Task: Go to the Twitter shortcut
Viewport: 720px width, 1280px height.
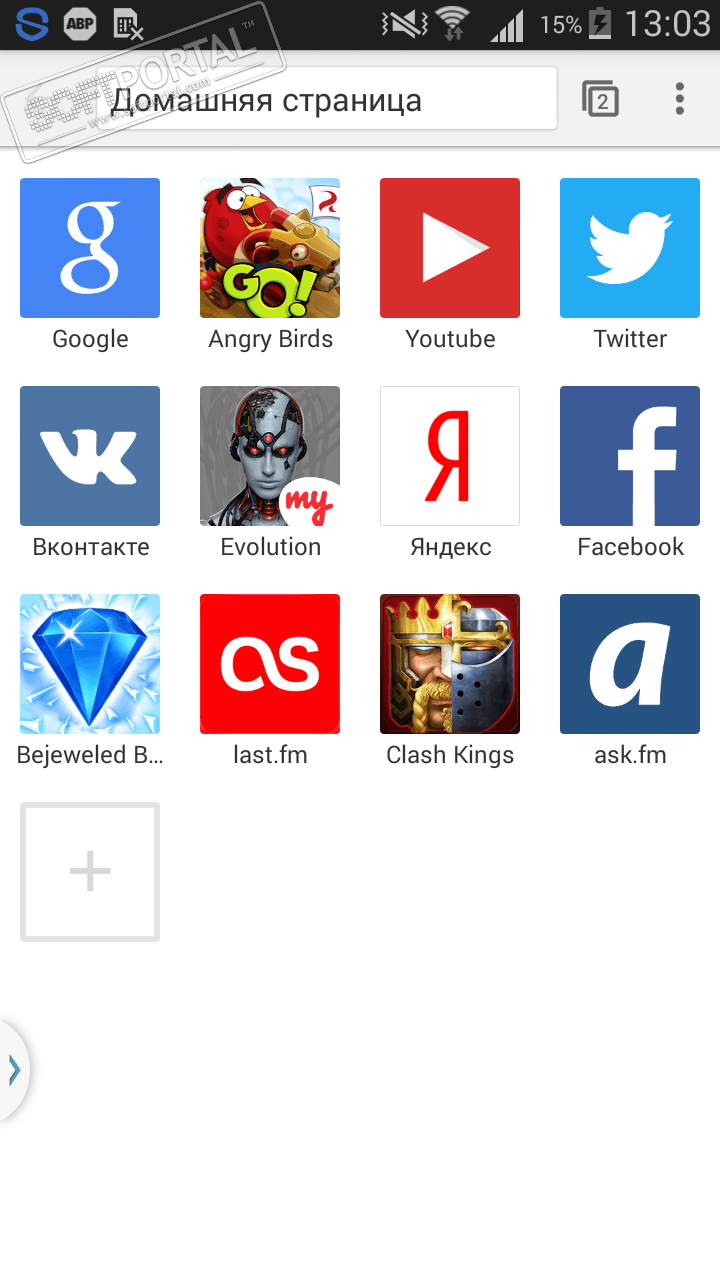Action: pyautogui.click(x=630, y=248)
